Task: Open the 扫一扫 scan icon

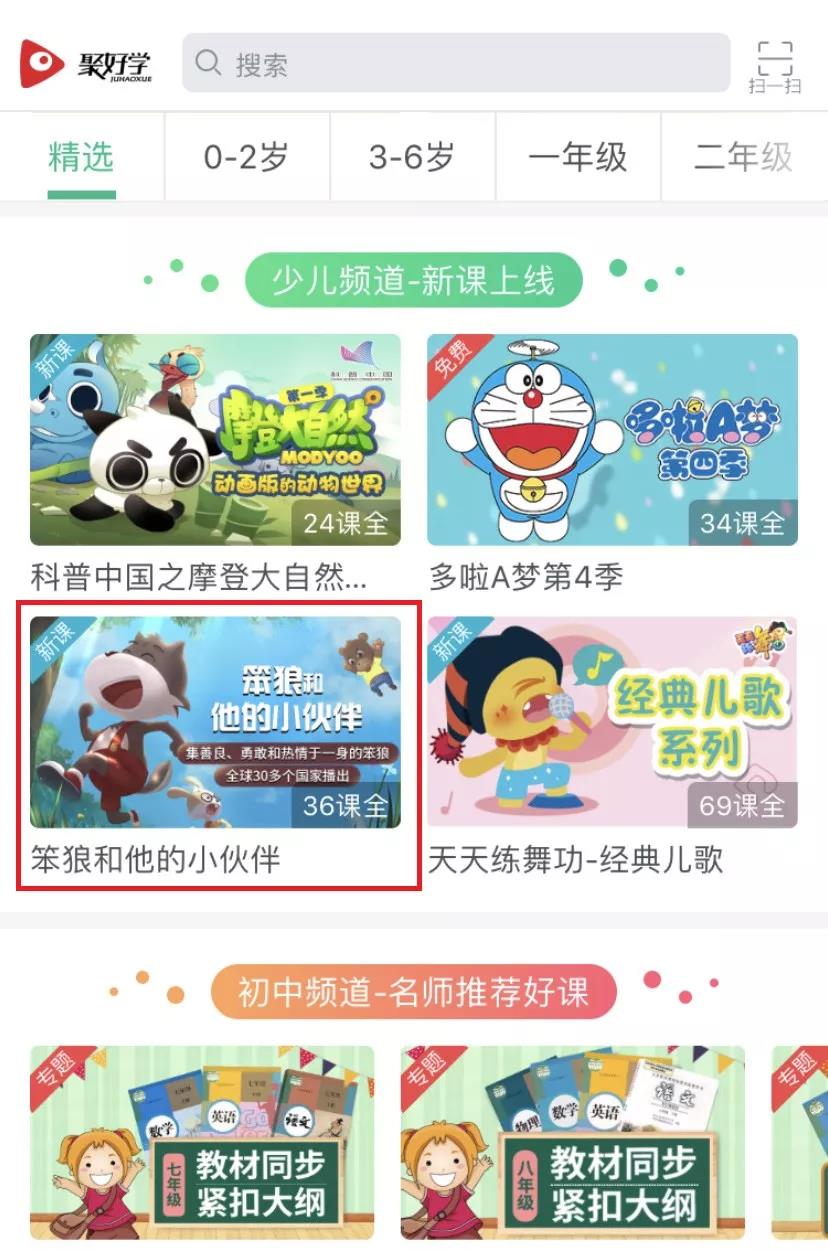Action: 774,66
